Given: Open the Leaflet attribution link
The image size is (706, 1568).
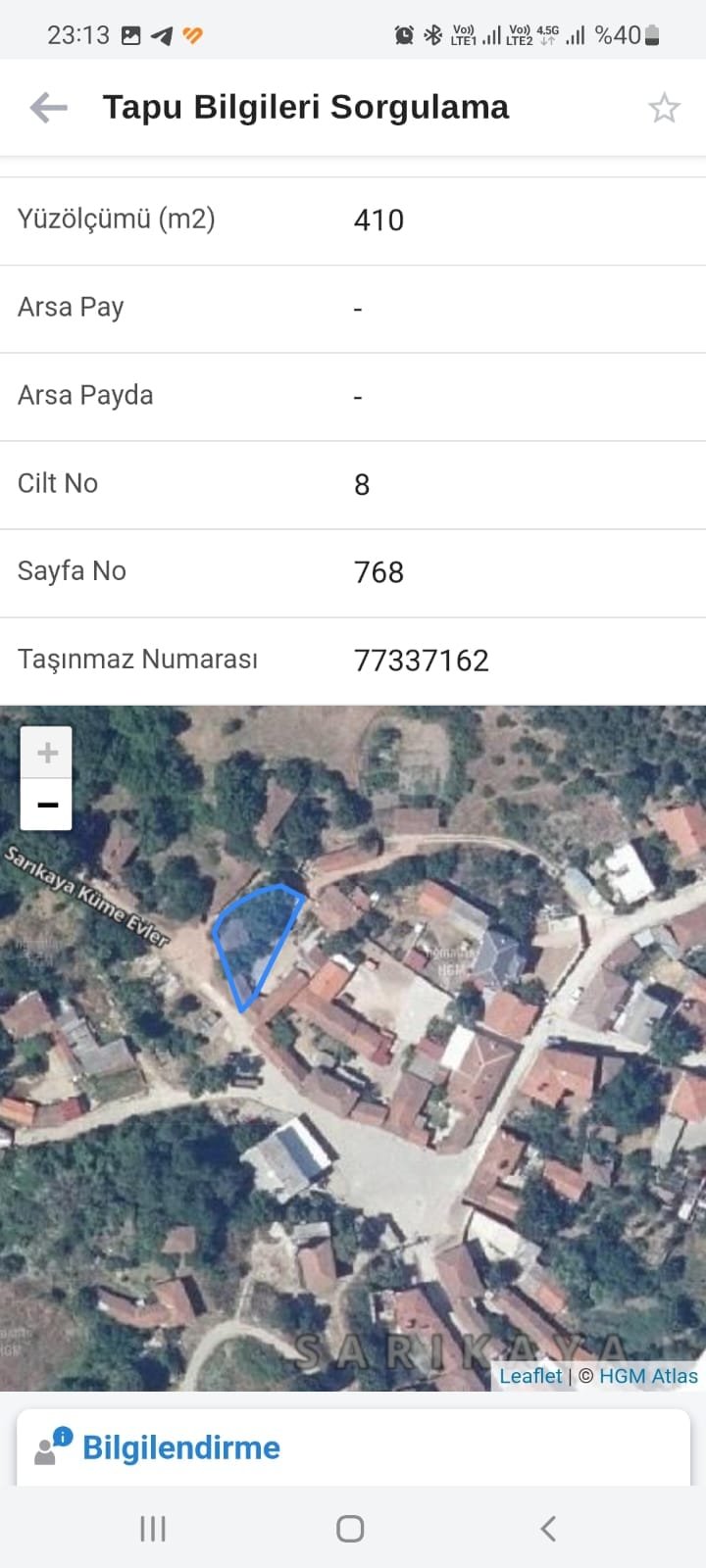Looking at the screenshot, I should [530, 1376].
